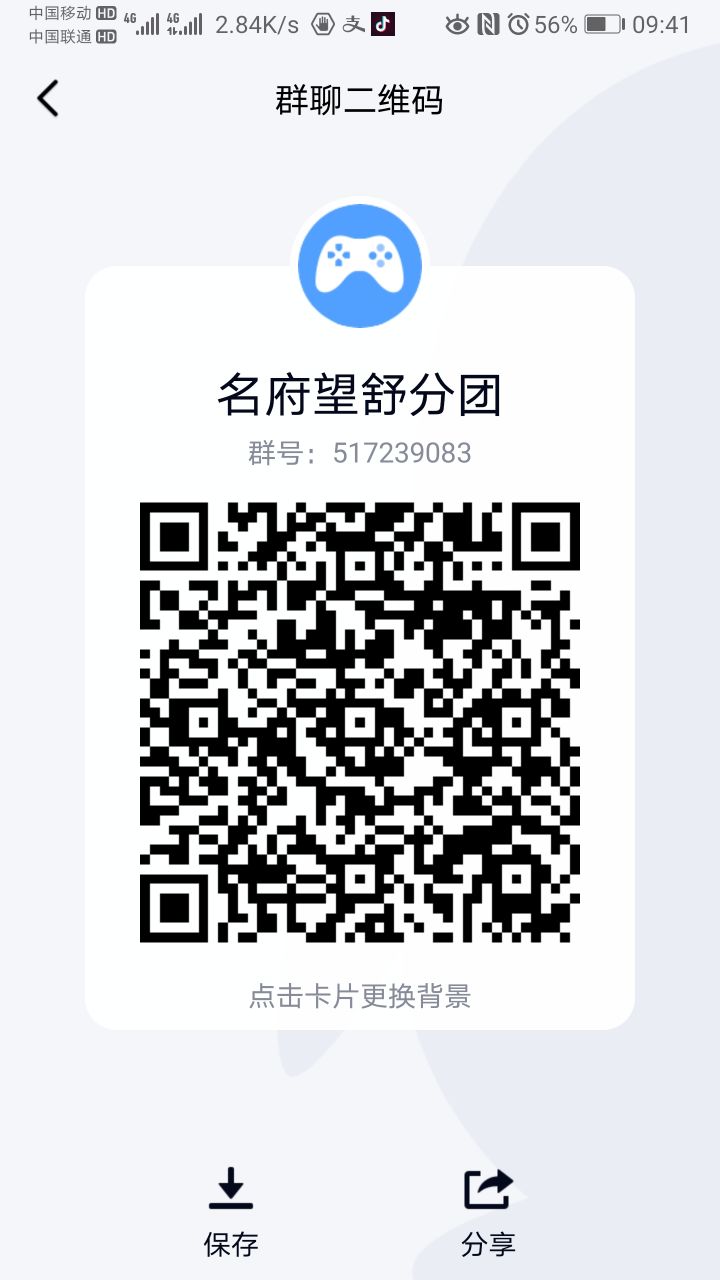This screenshot has height=1280, width=720.
Task: Select the Save download icon
Action: 232,1188
